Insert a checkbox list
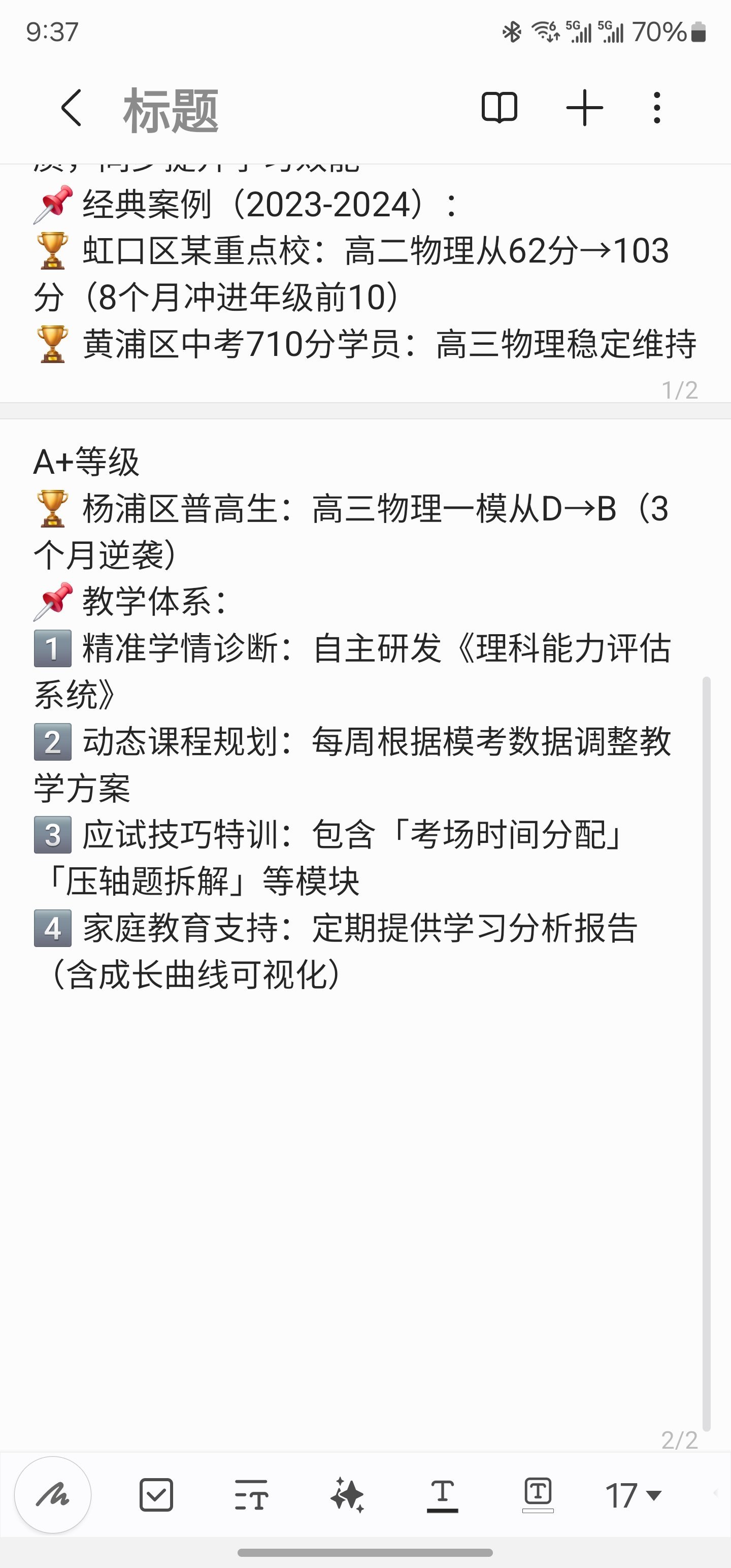The height and width of the screenshot is (1568, 731). pyautogui.click(x=156, y=1494)
